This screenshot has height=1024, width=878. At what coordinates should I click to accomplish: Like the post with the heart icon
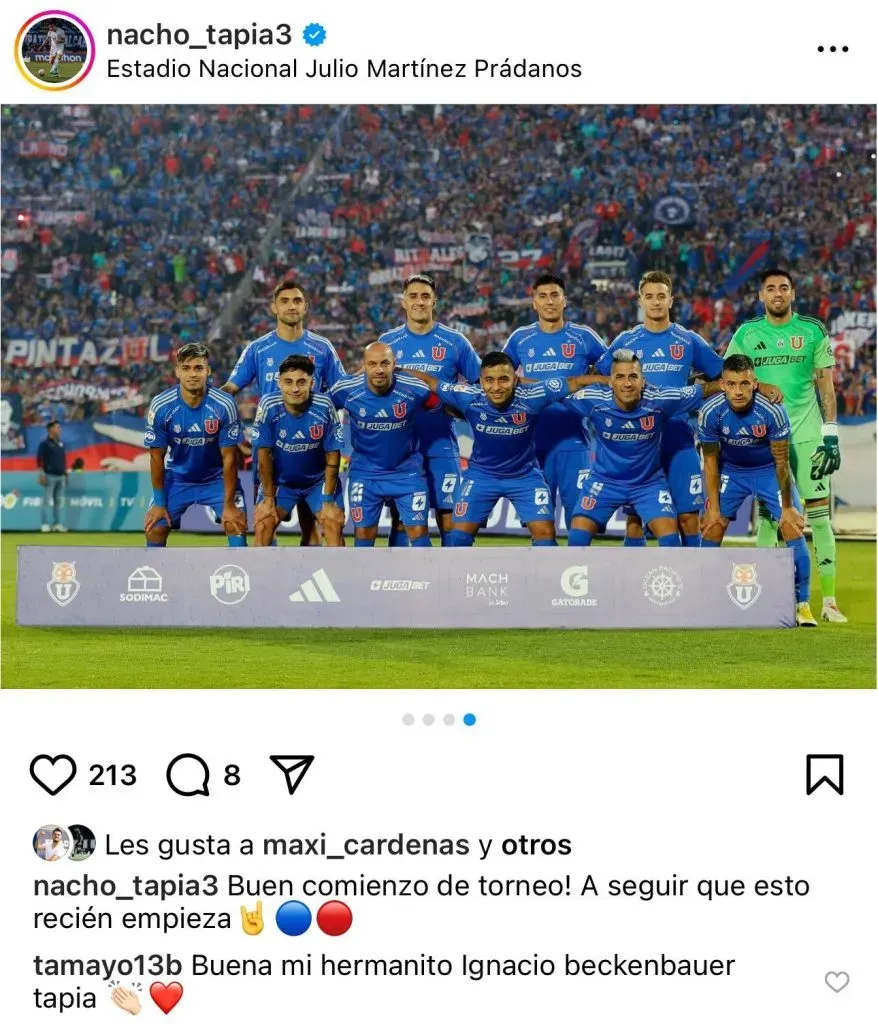(x=53, y=775)
